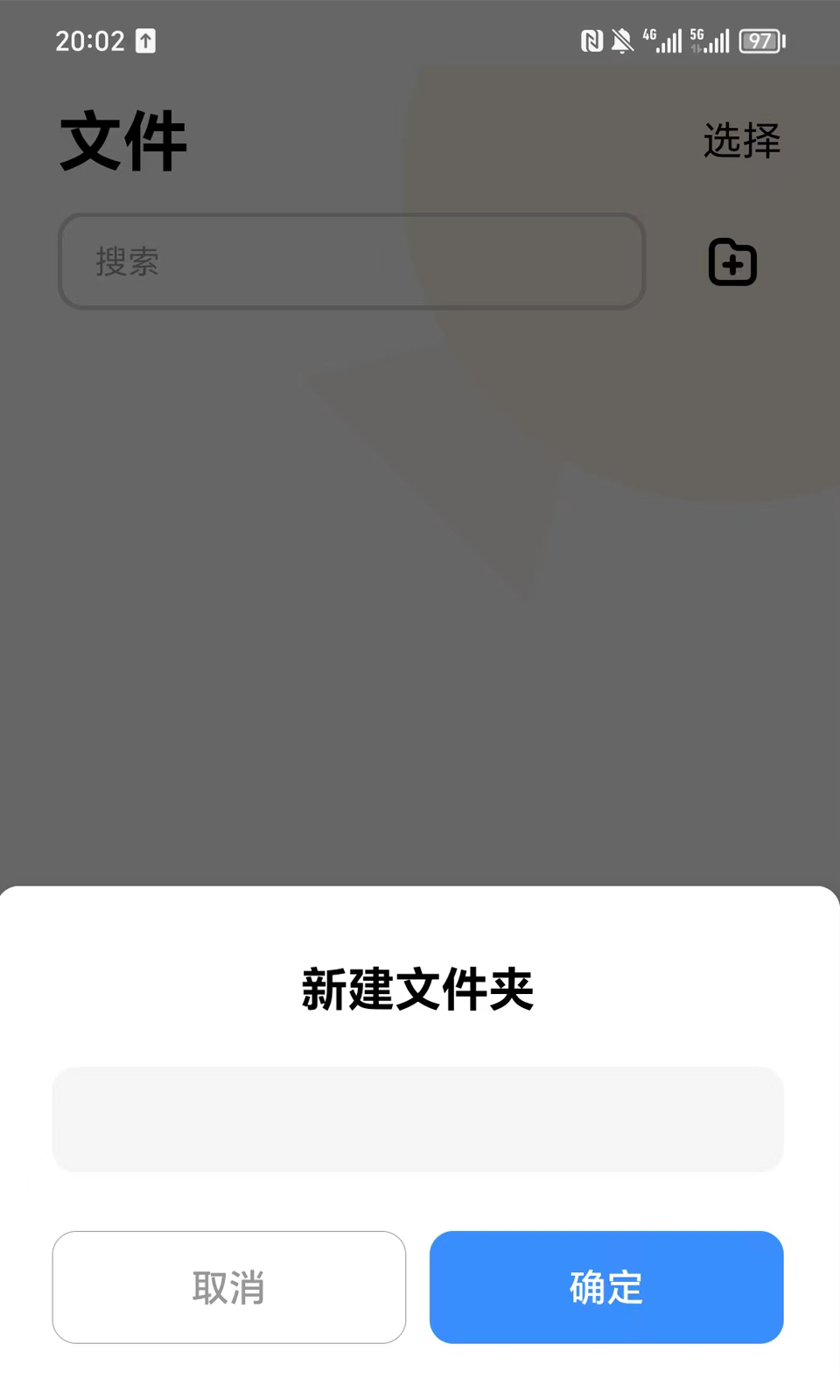Image resolution: width=840 pixels, height=1400 pixels.
Task: Tap the muted notification bell icon
Action: (621, 40)
